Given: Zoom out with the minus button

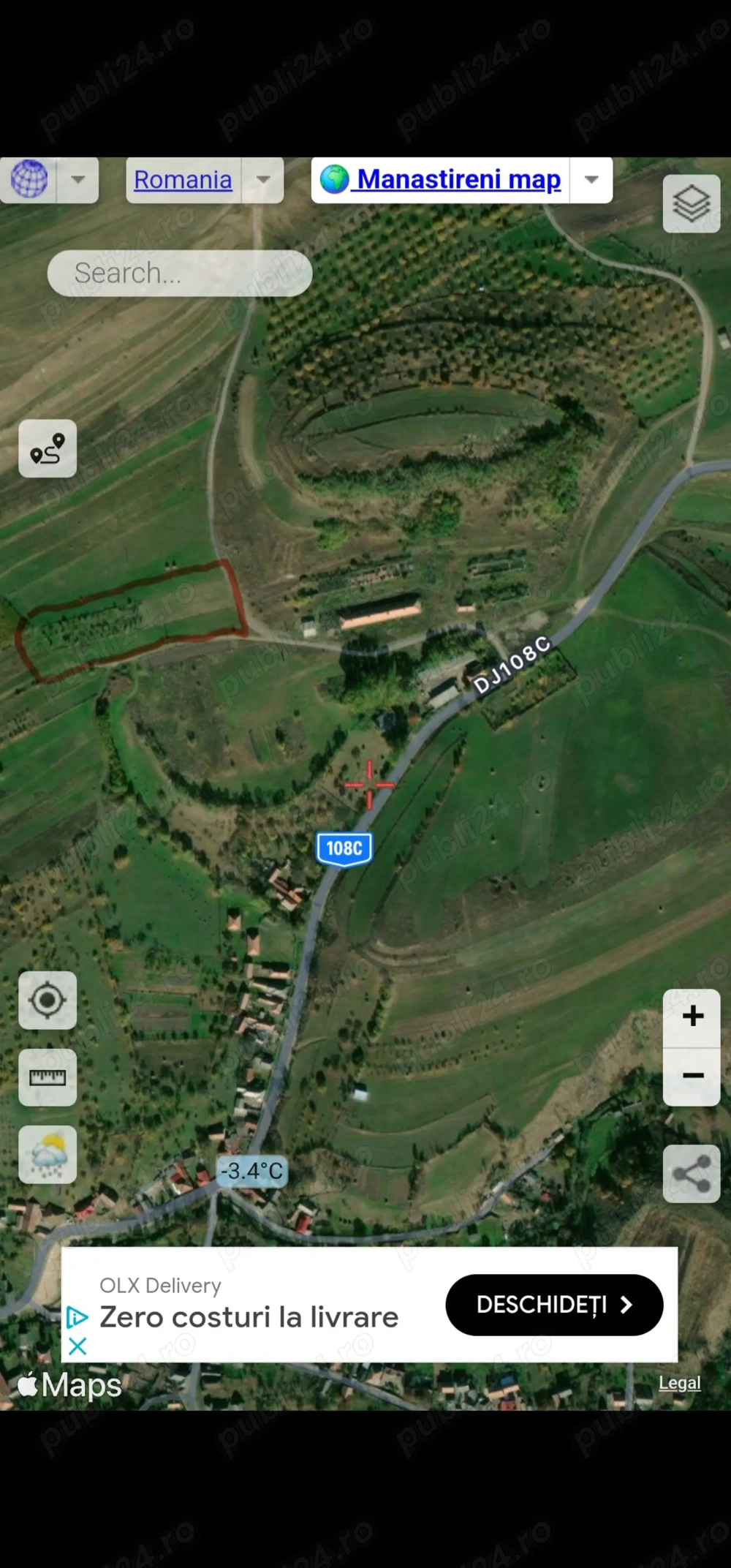Looking at the screenshot, I should pyautogui.click(x=692, y=1075).
